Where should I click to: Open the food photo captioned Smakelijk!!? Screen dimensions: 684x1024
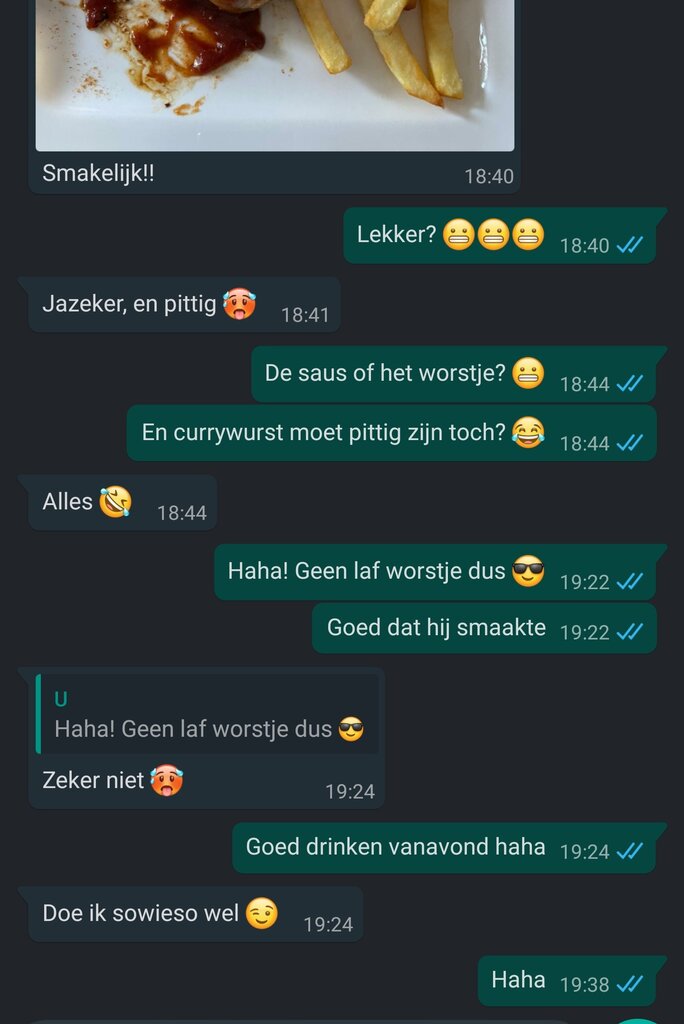[x=275, y=70]
